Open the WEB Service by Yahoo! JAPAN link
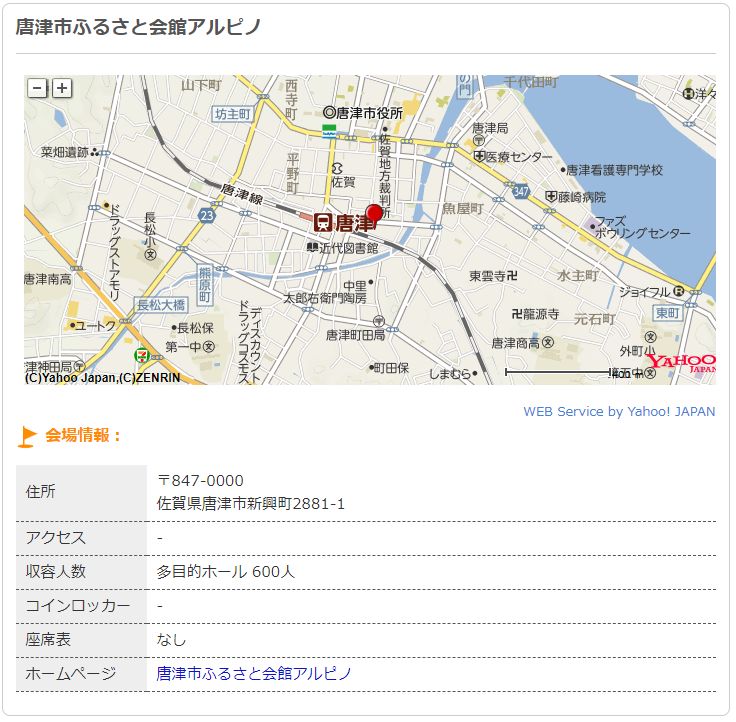Screen dimensions: 736x722 point(619,411)
